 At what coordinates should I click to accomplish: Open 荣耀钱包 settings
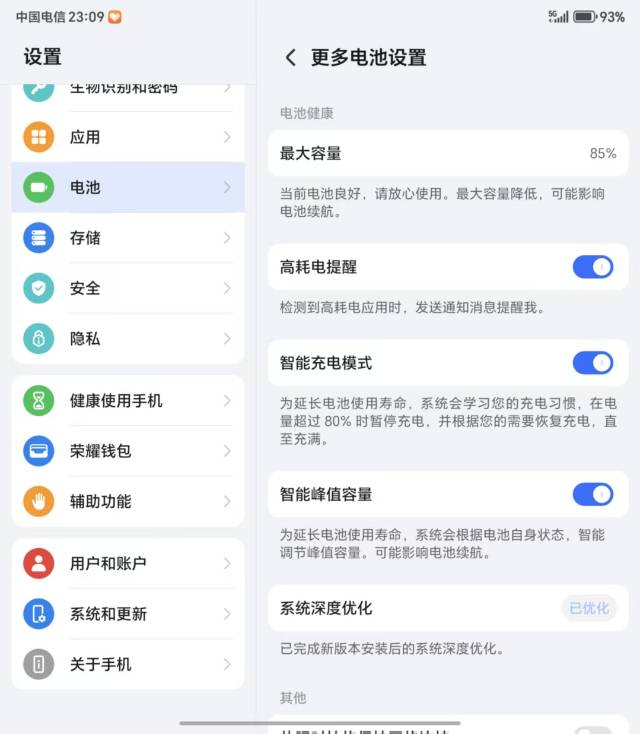tap(128, 451)
